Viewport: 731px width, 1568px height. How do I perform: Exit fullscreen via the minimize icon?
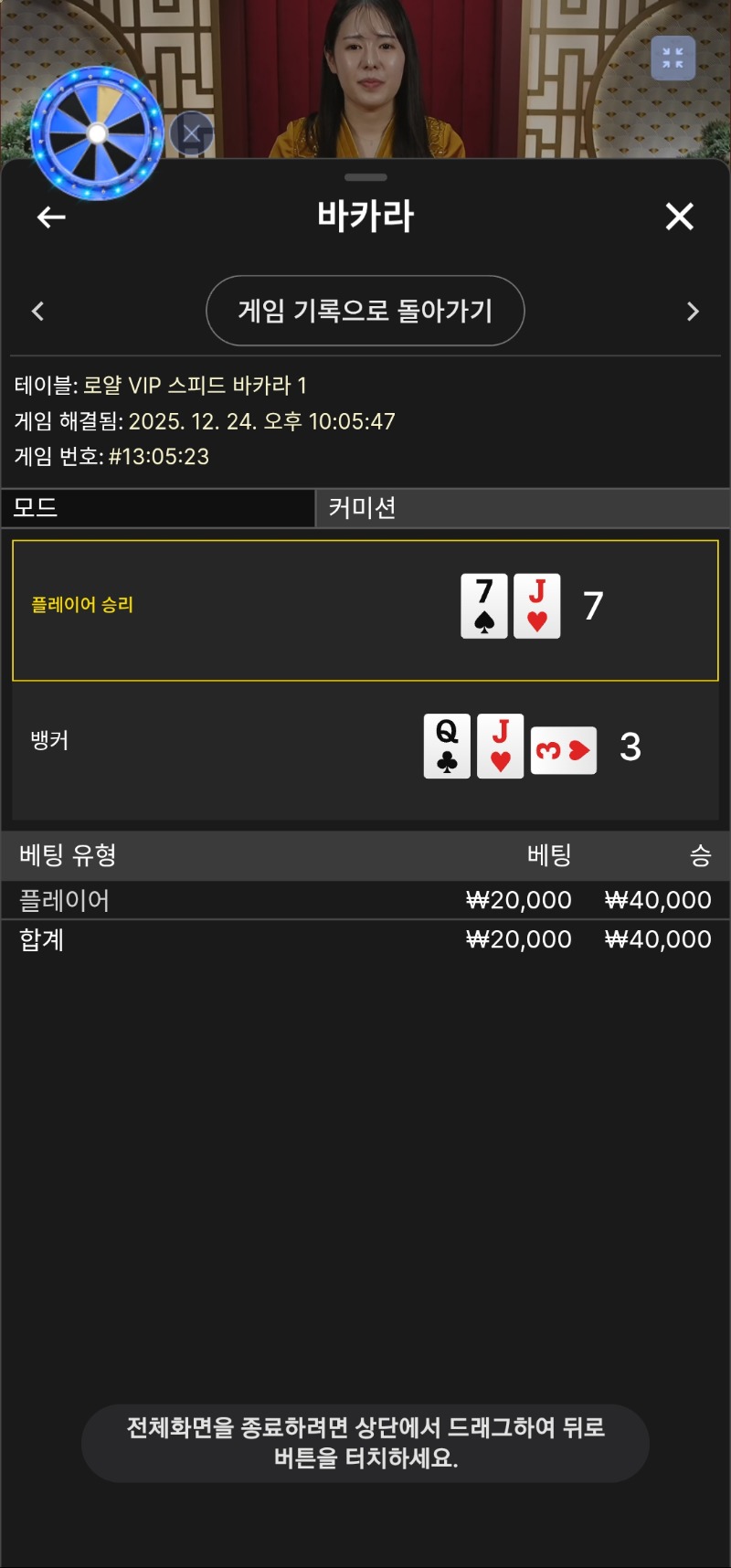click(673, 58)
